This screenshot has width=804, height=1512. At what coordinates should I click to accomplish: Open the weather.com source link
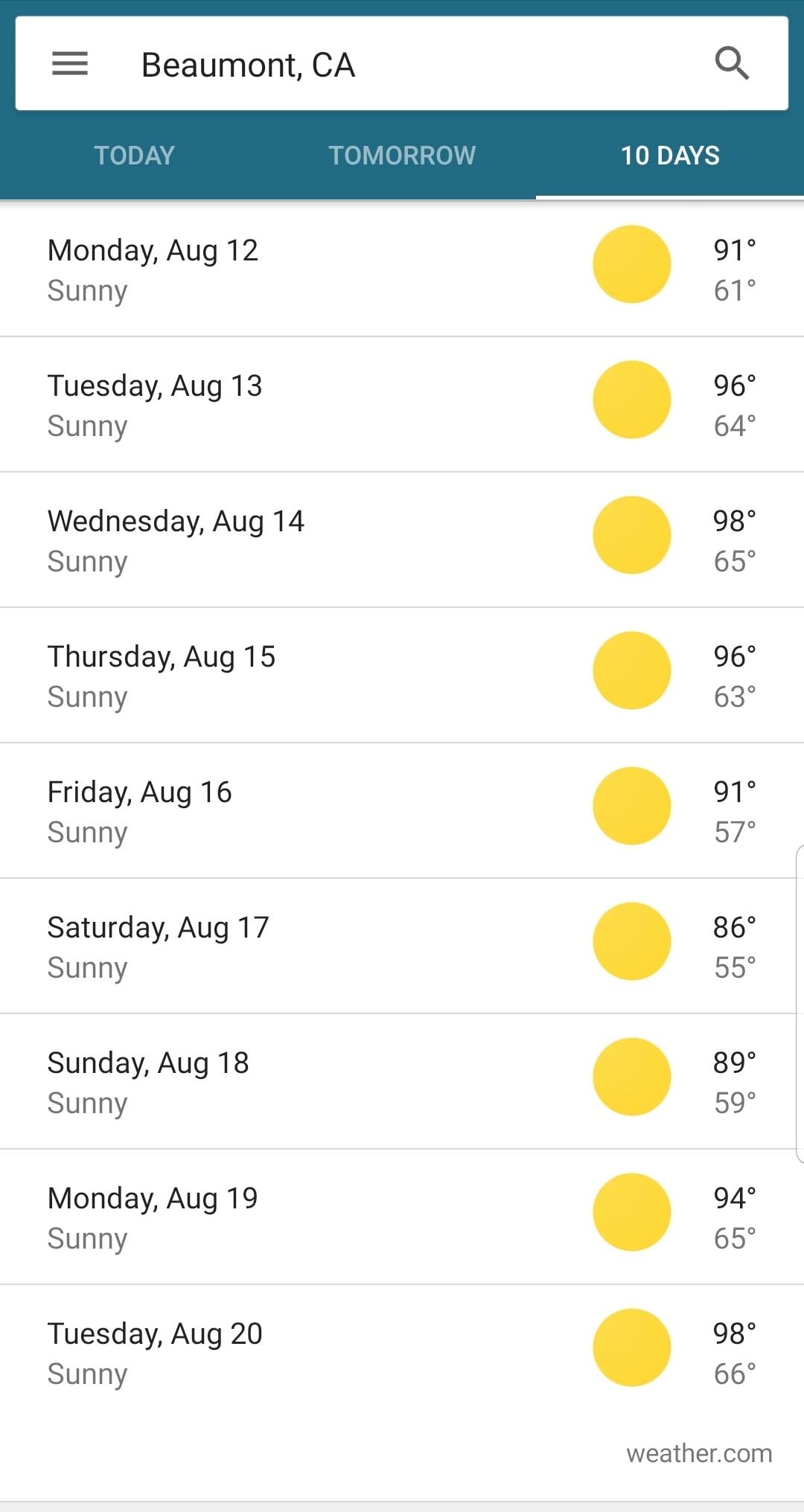(x=699, y=1453)
